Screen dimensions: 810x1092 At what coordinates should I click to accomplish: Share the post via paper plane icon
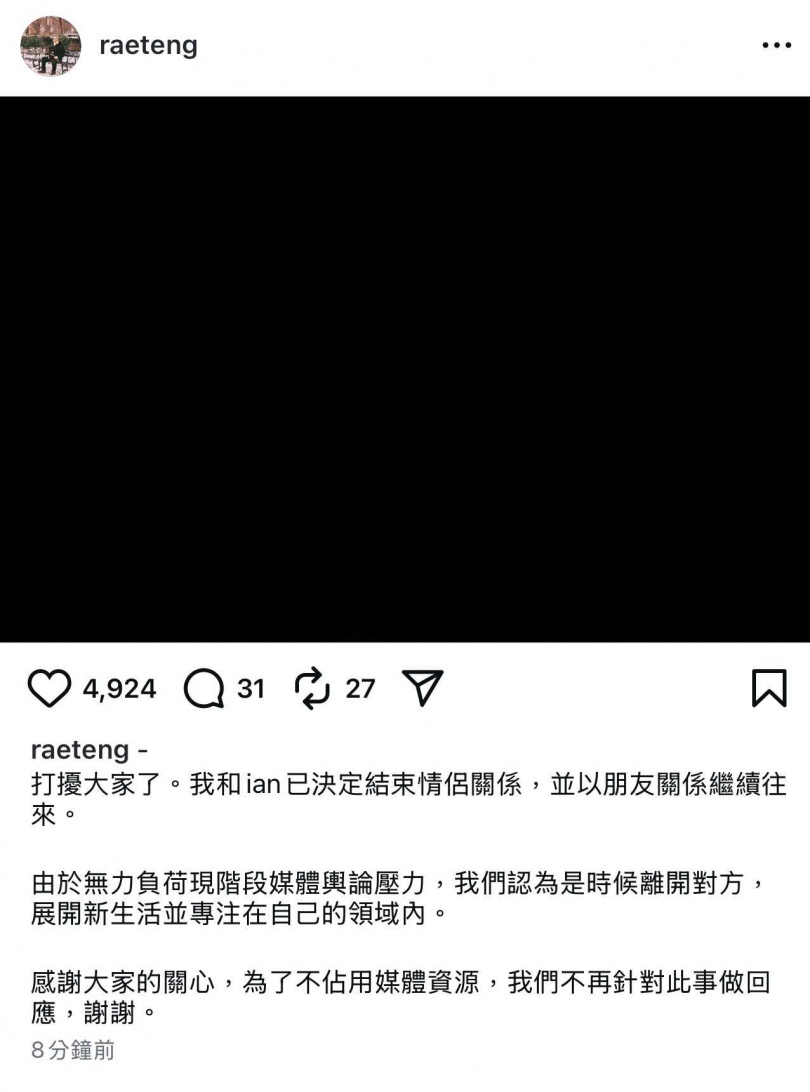coord(422,688)
